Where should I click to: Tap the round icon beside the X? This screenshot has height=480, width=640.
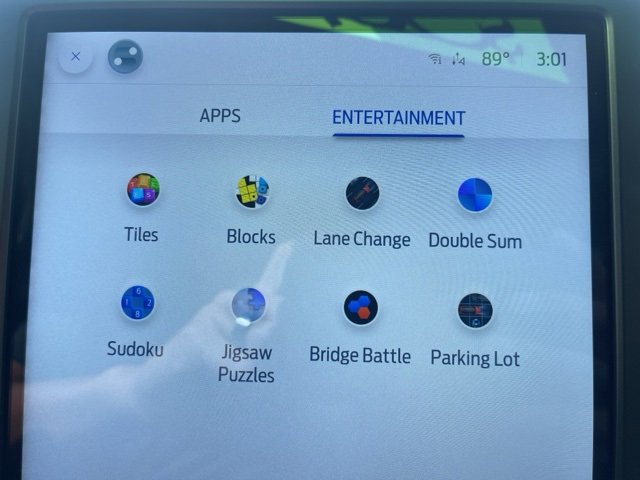click(125, 57)
